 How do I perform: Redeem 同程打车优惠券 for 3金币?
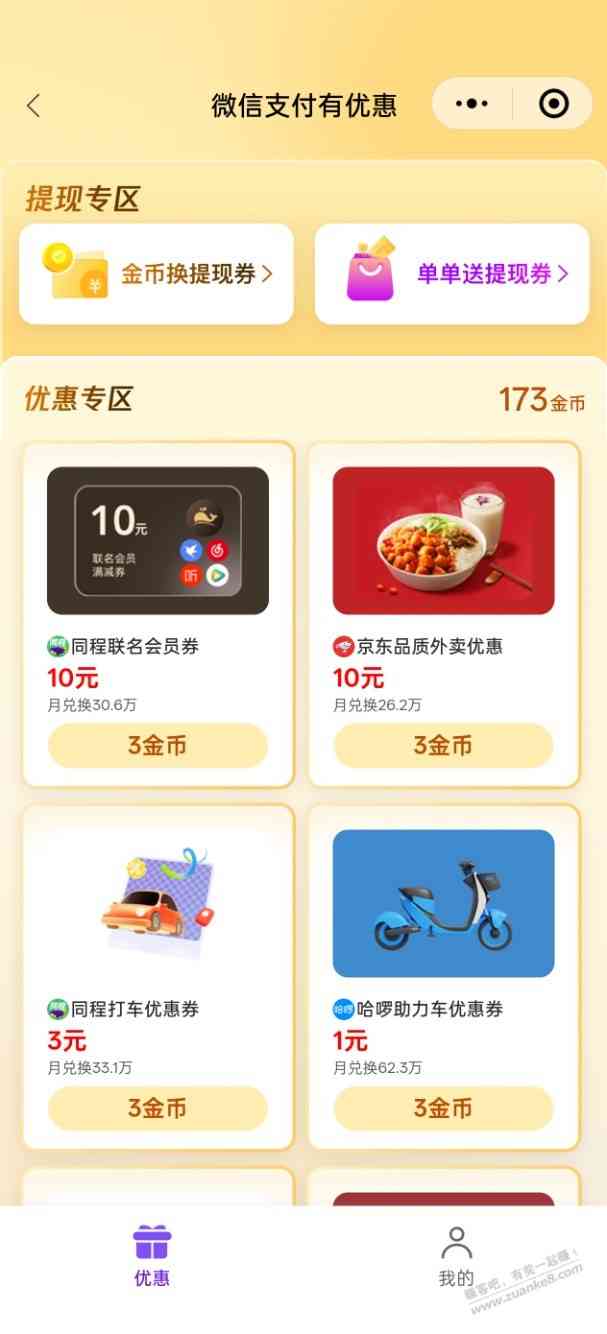[158, 1108]
